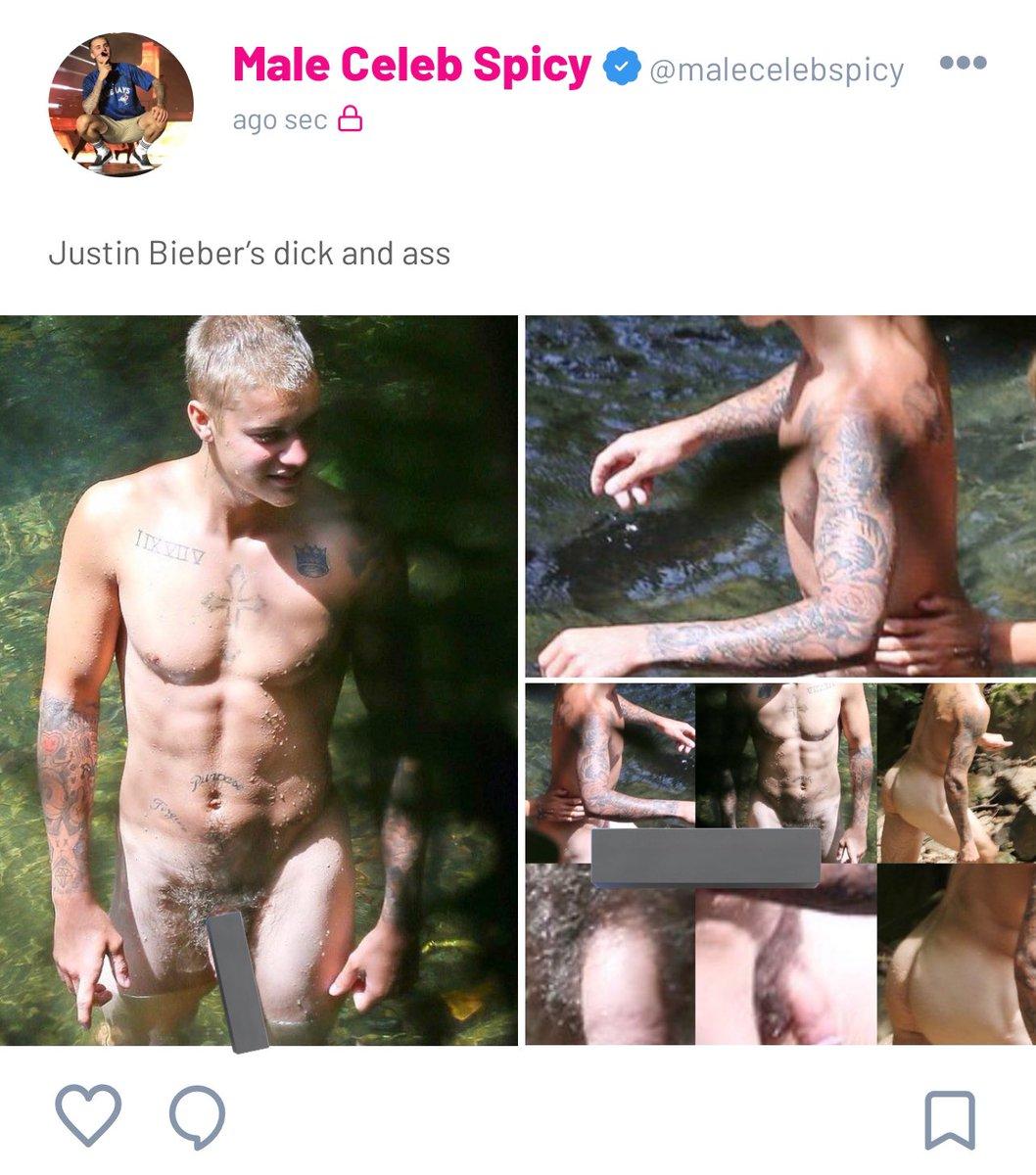Like this post with the heart icon
This screenshot has height=1175, width=1036.
pyautogui.click(x=88, y=1114)
